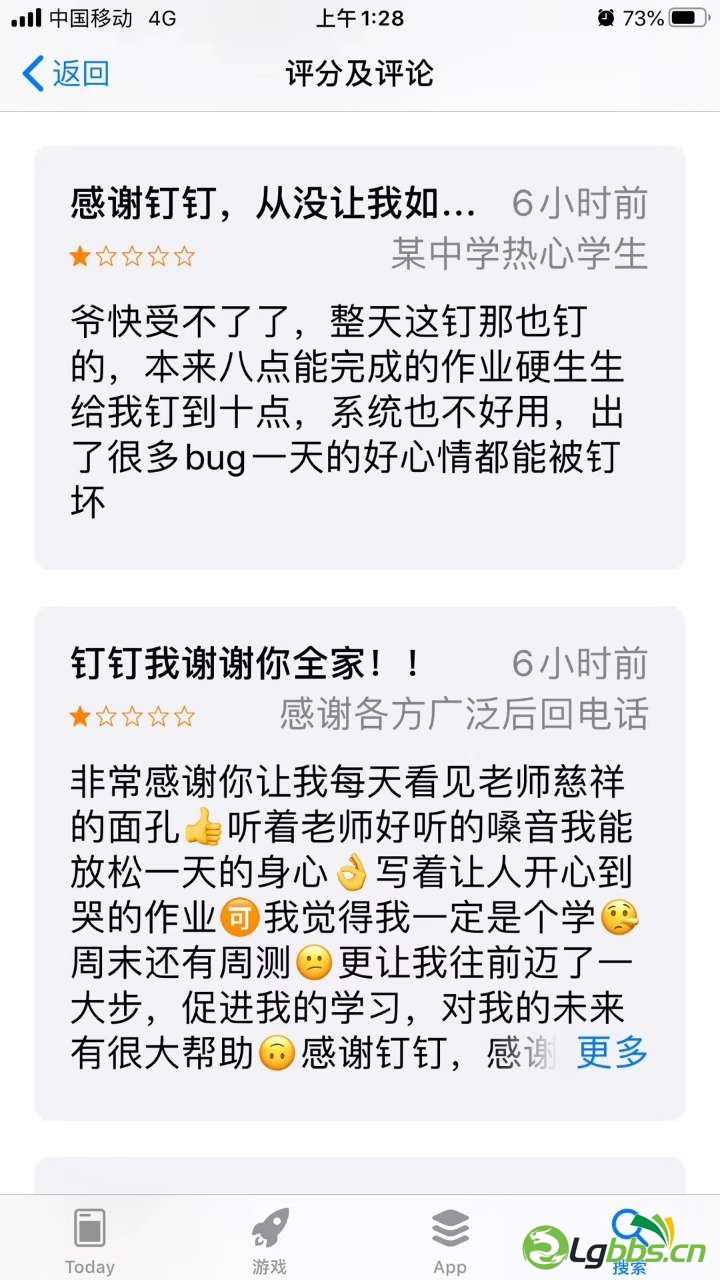
Task: Switch to the App tab
Action: click(450, 1240)
